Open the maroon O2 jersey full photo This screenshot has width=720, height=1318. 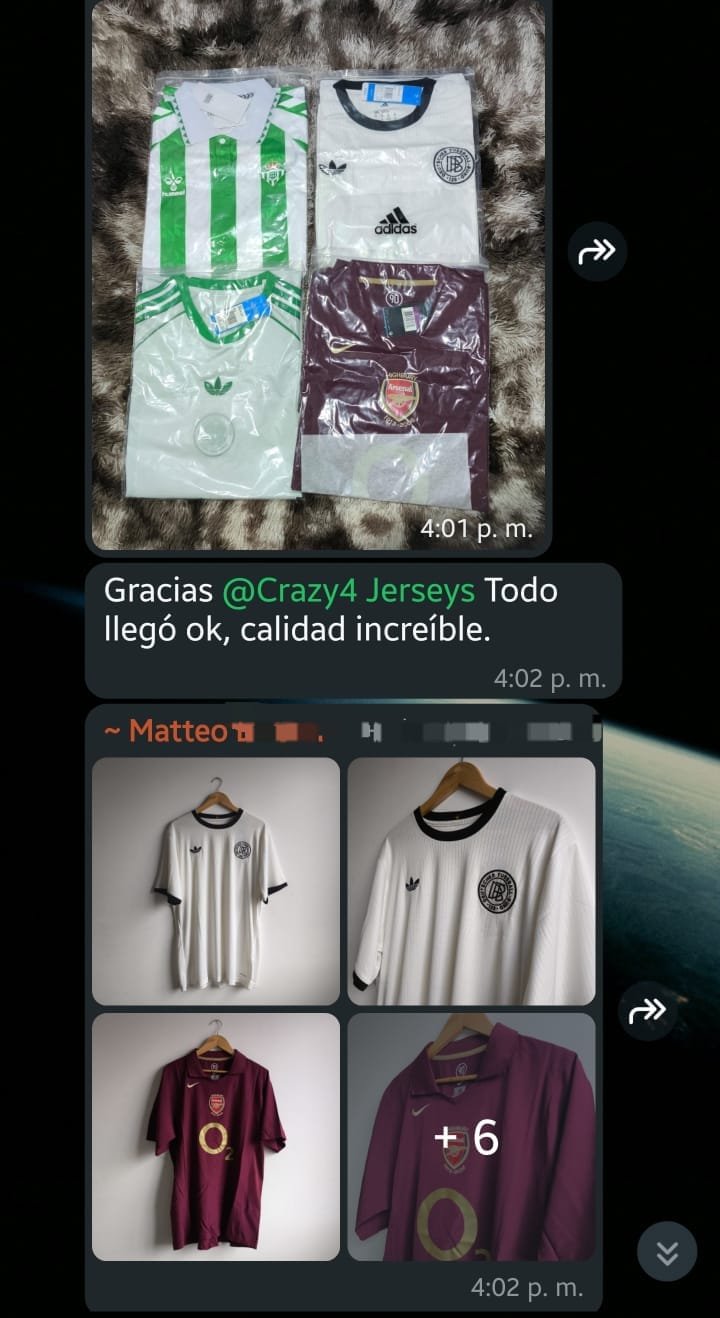pos(216,1136)
